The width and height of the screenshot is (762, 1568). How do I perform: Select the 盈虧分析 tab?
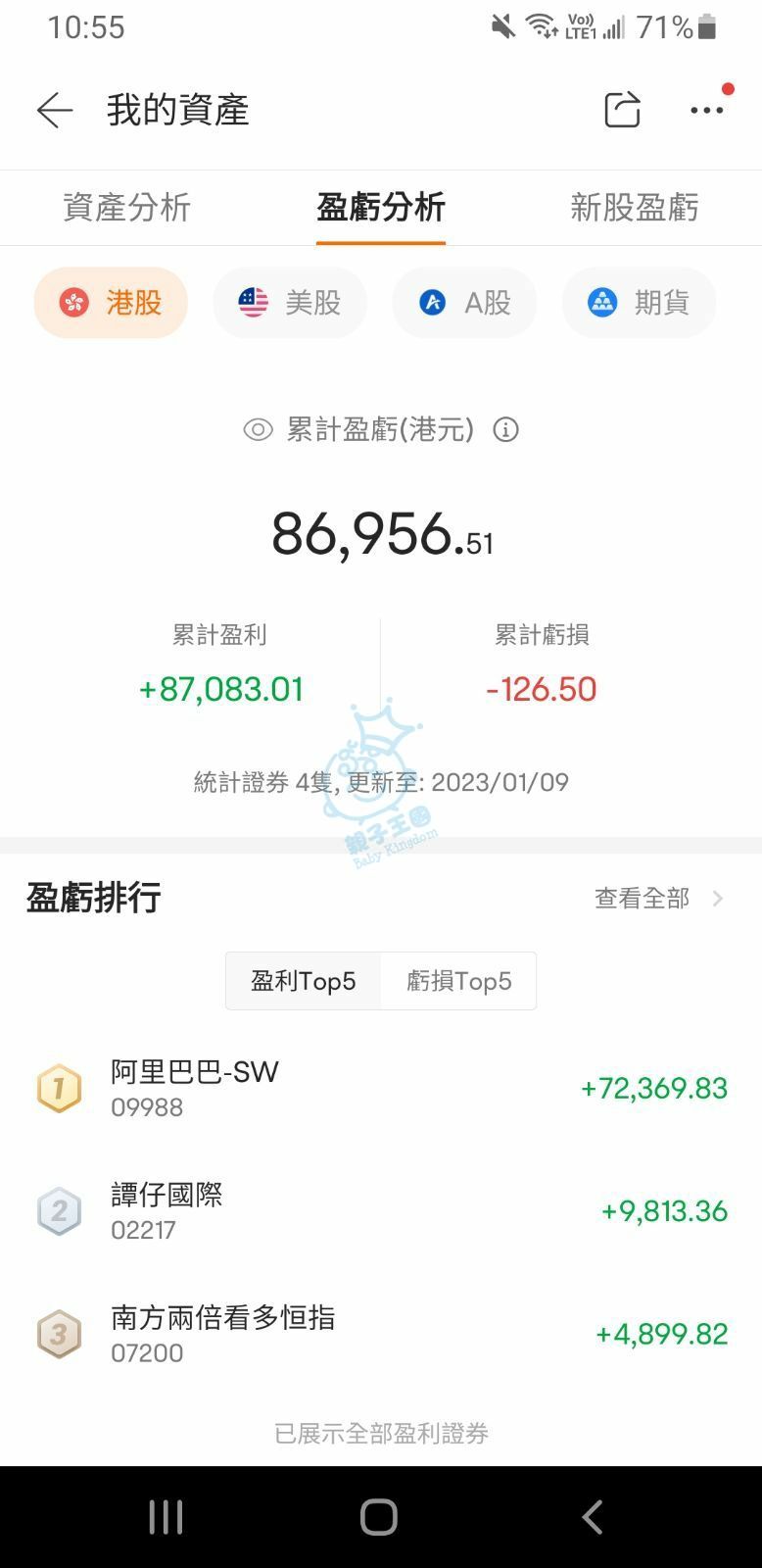tap(381, 208)
